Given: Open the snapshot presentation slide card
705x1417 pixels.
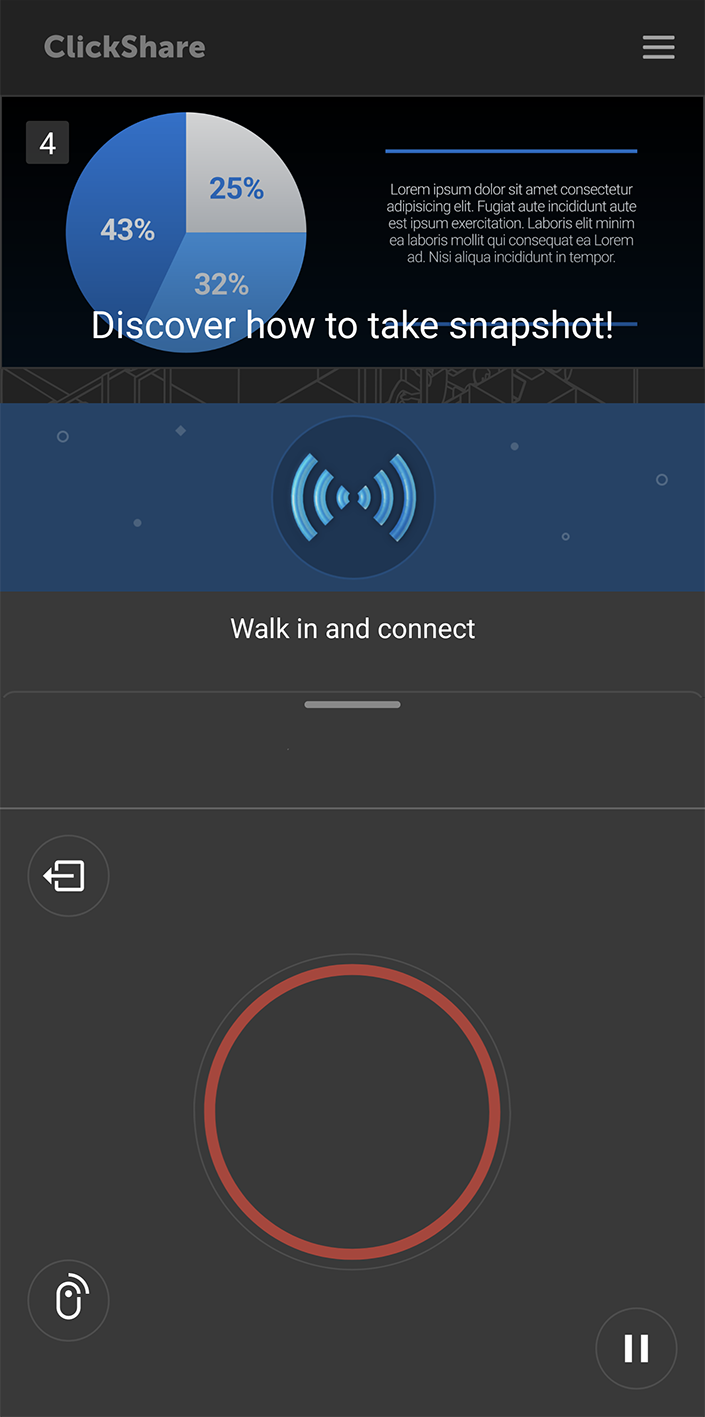Looking at the screenshot, I should (352, 232).
